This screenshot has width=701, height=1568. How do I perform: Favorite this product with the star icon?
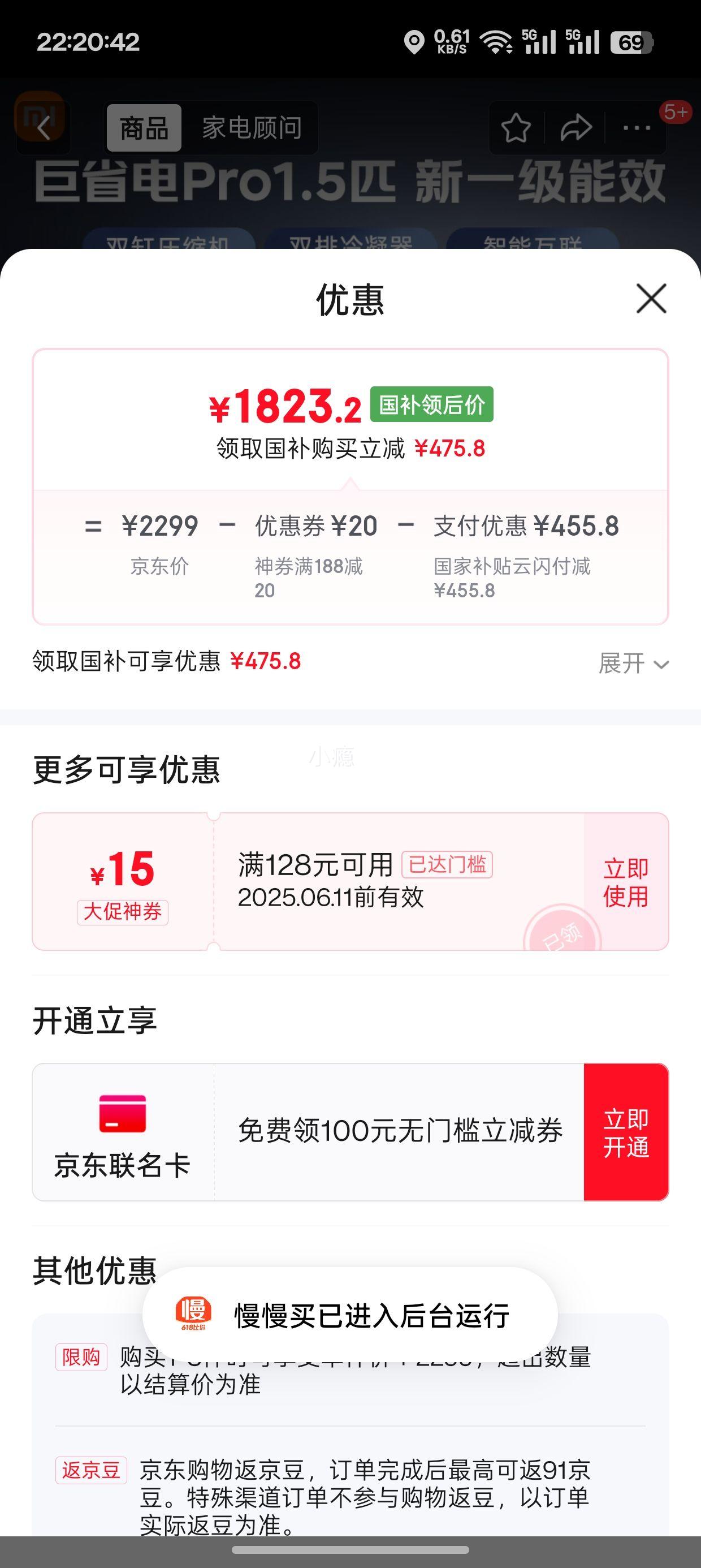click(x=516, y=128)
